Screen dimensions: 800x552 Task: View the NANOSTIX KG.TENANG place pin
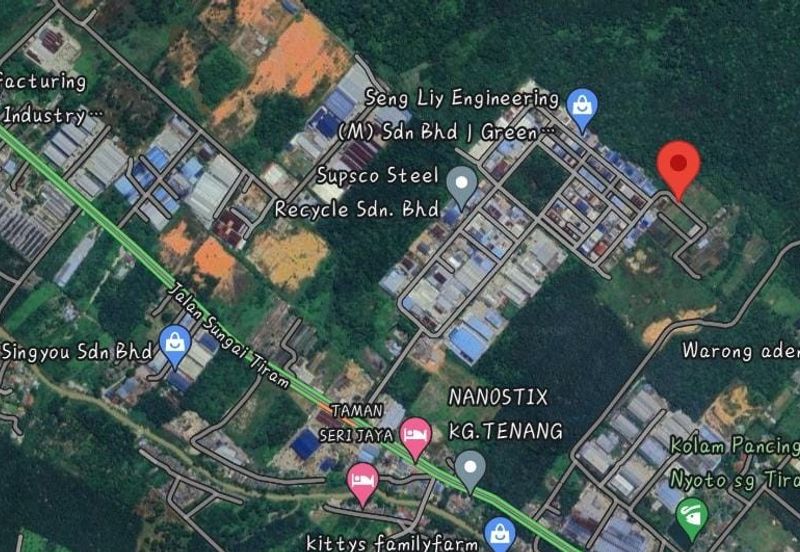point(469,468)
